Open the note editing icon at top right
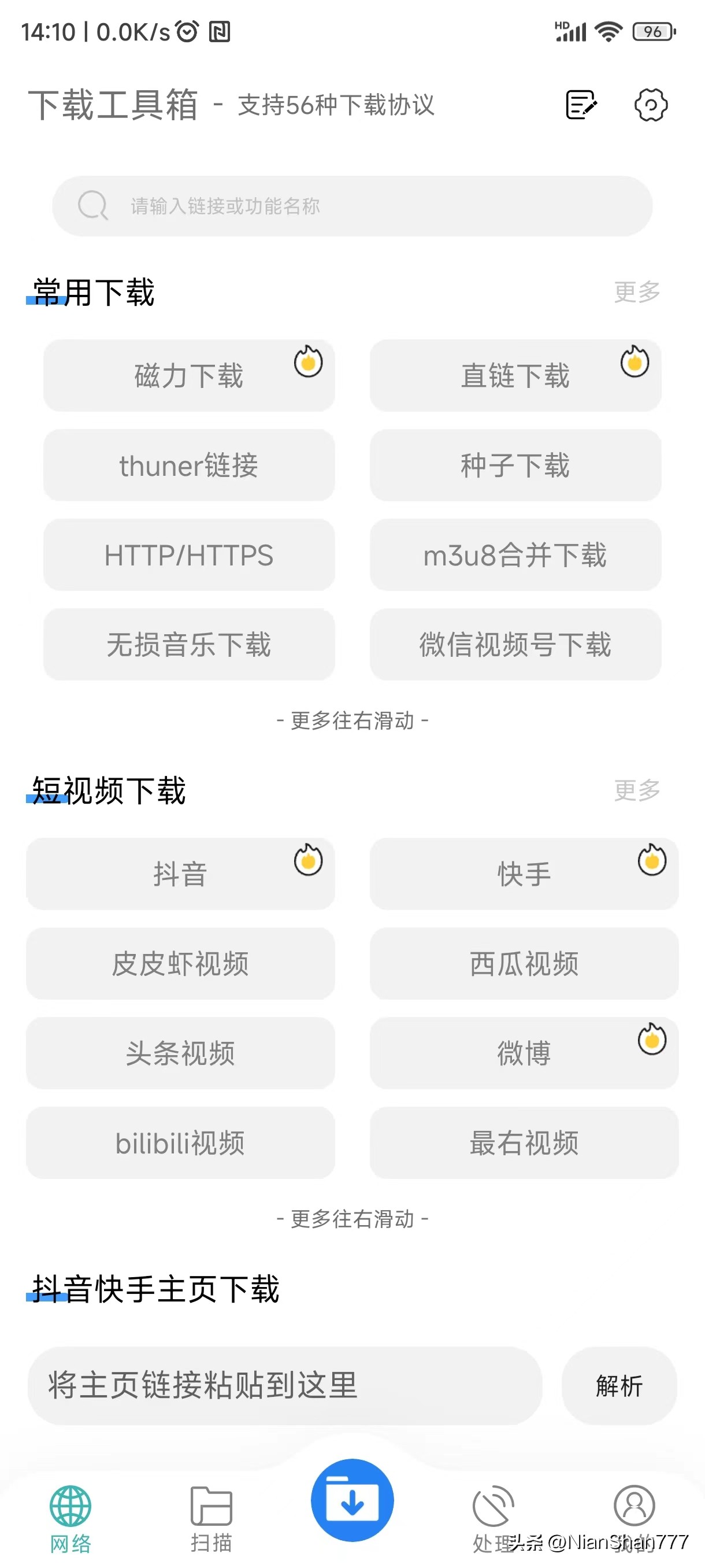The width and height of the screenshot is (705, 1568). click(581, 105)
